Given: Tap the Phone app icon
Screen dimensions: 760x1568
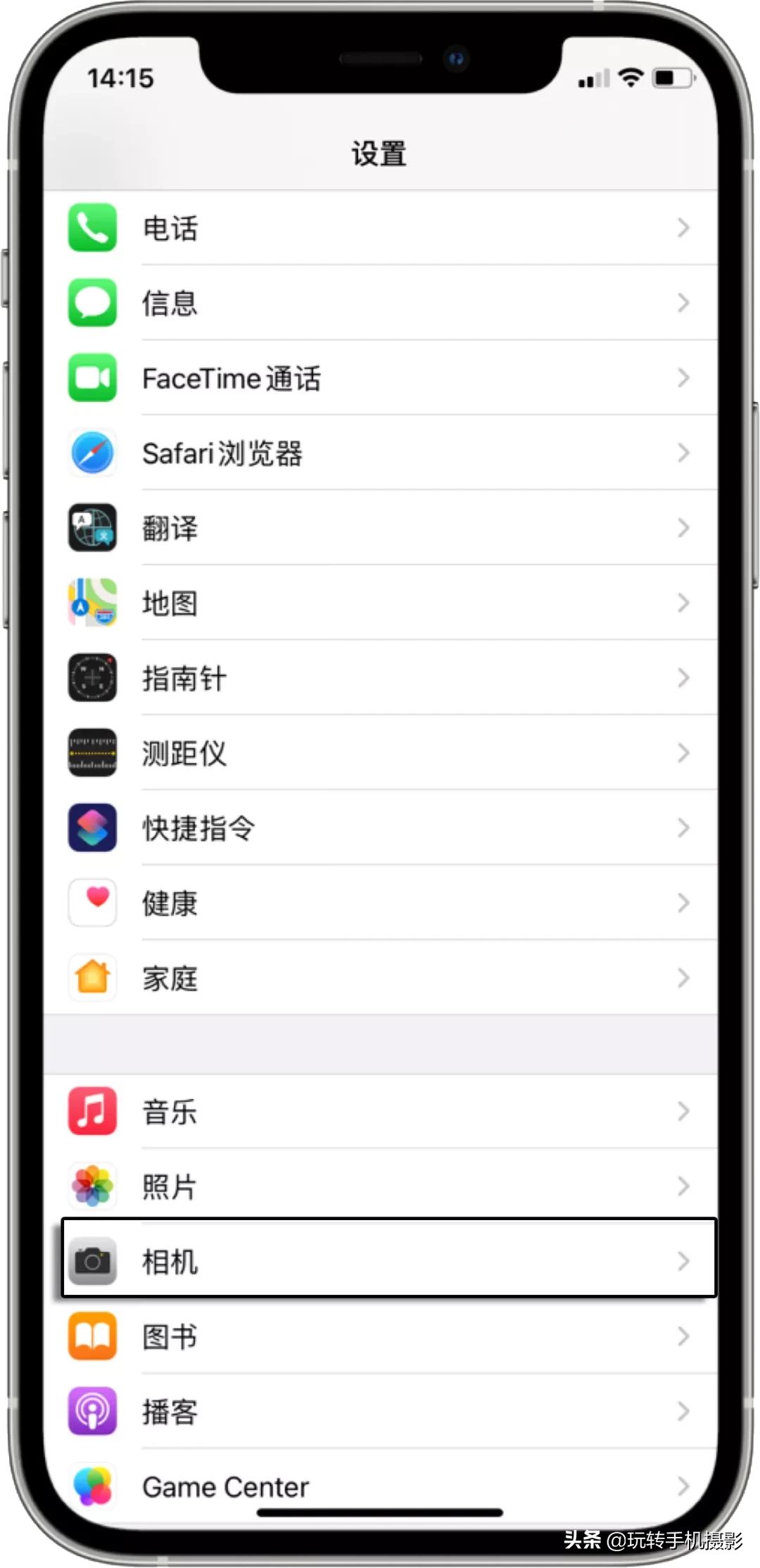Looking at the screenshot, I should pyautogui.click(x=91, y=227).
